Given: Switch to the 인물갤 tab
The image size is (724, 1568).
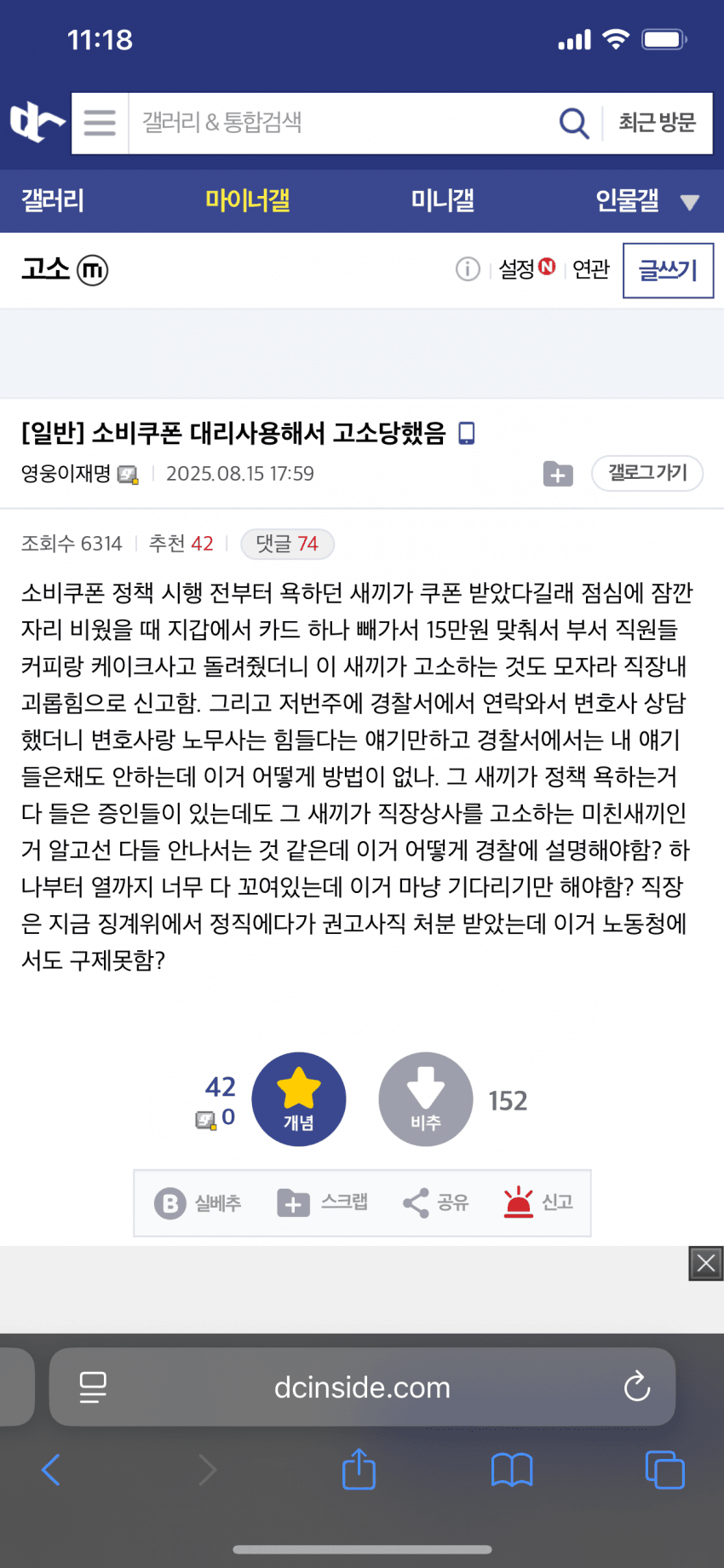Looking at the screenshot, I should coord(627,201).
